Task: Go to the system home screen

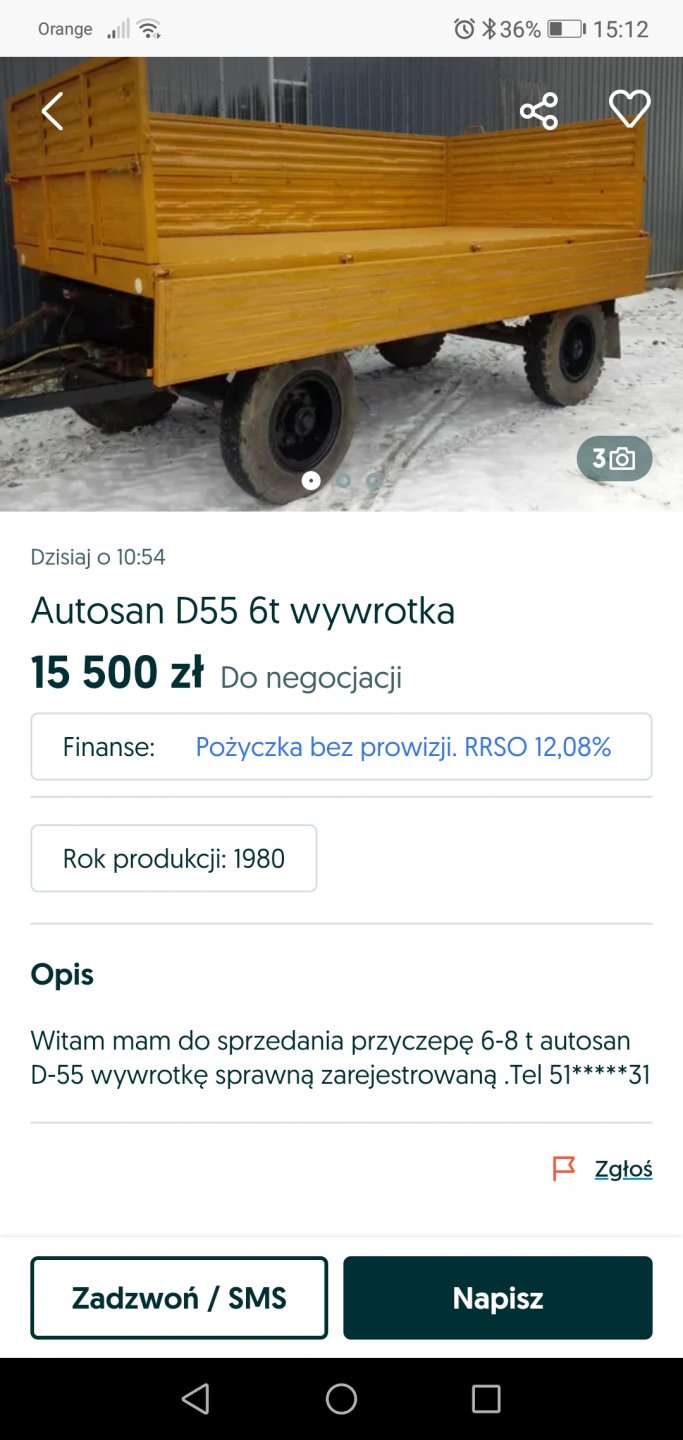Action: [341, 1399]
